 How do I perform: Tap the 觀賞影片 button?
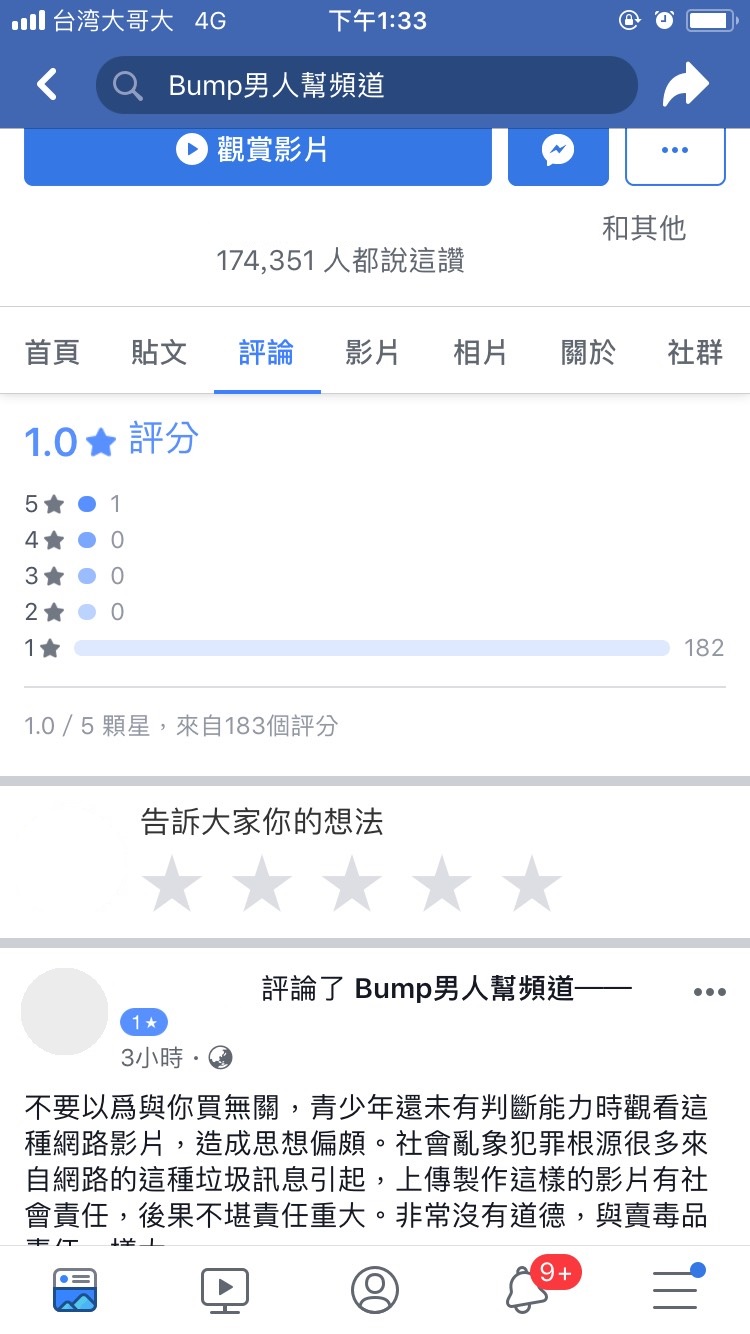pyautogui.click(x=257, y=151)
